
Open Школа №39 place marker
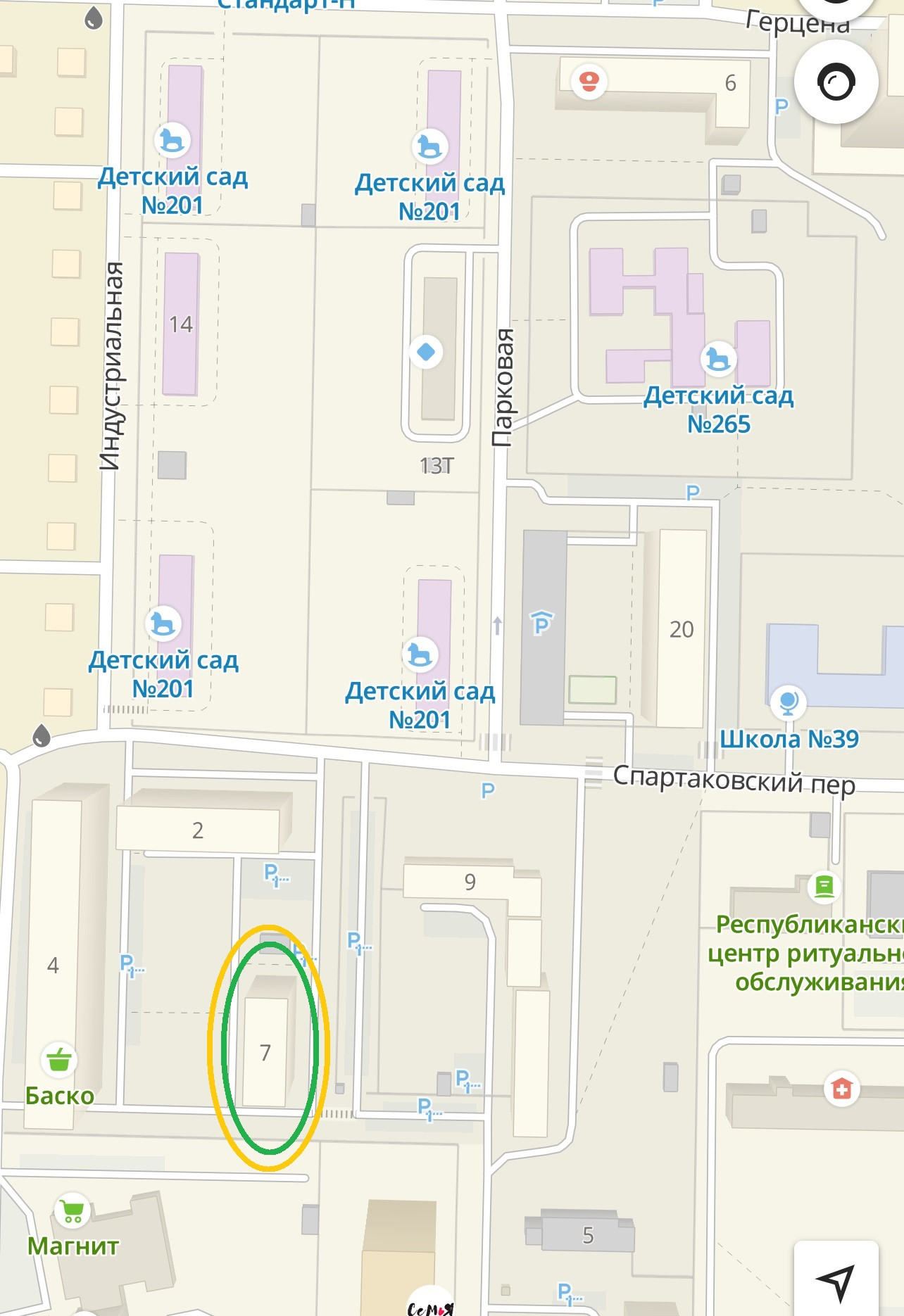(x=788, y=702)
